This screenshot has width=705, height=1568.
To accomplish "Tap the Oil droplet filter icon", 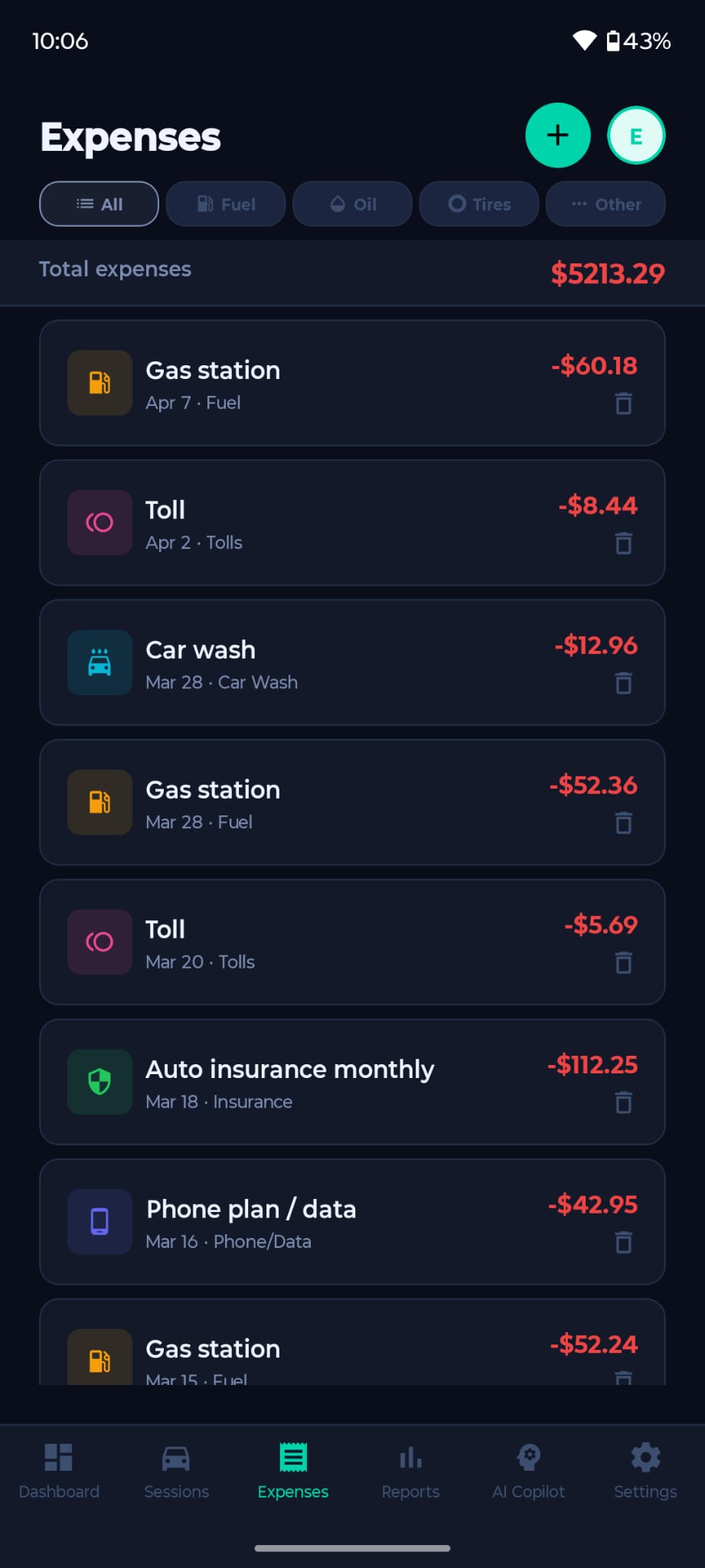I will tap(338, 204).
